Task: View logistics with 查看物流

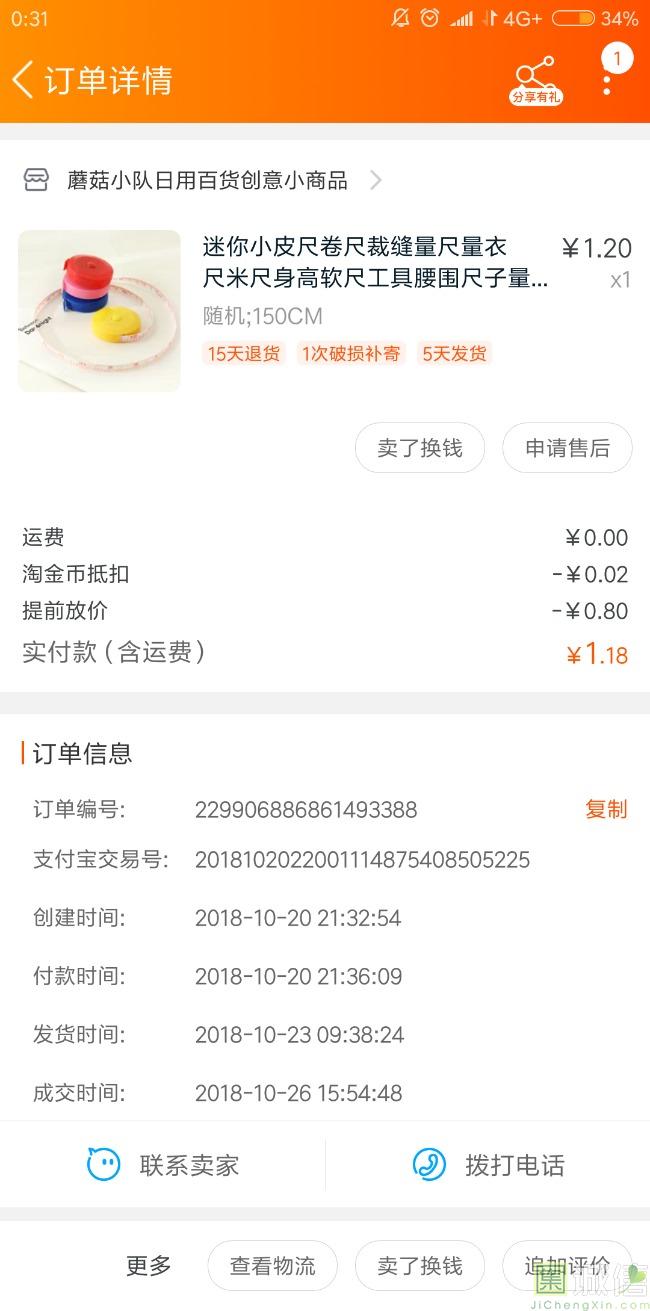Action: click(x=272, y=1266)
